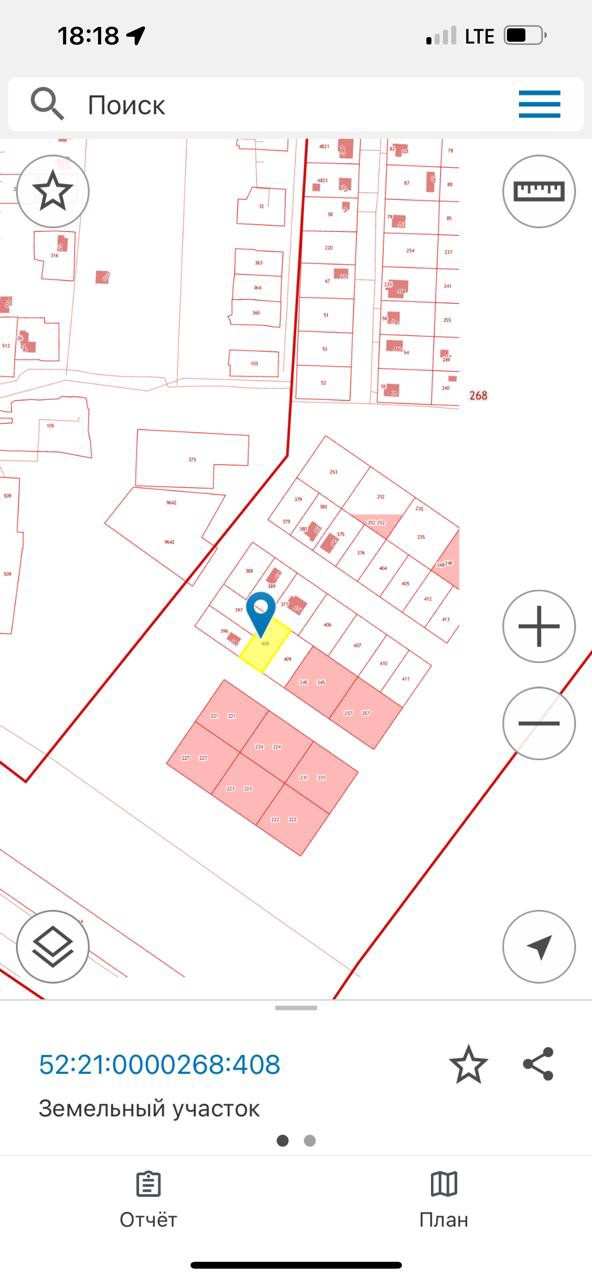
Task: Zoom in with the plus button
Action: point(539,627)
